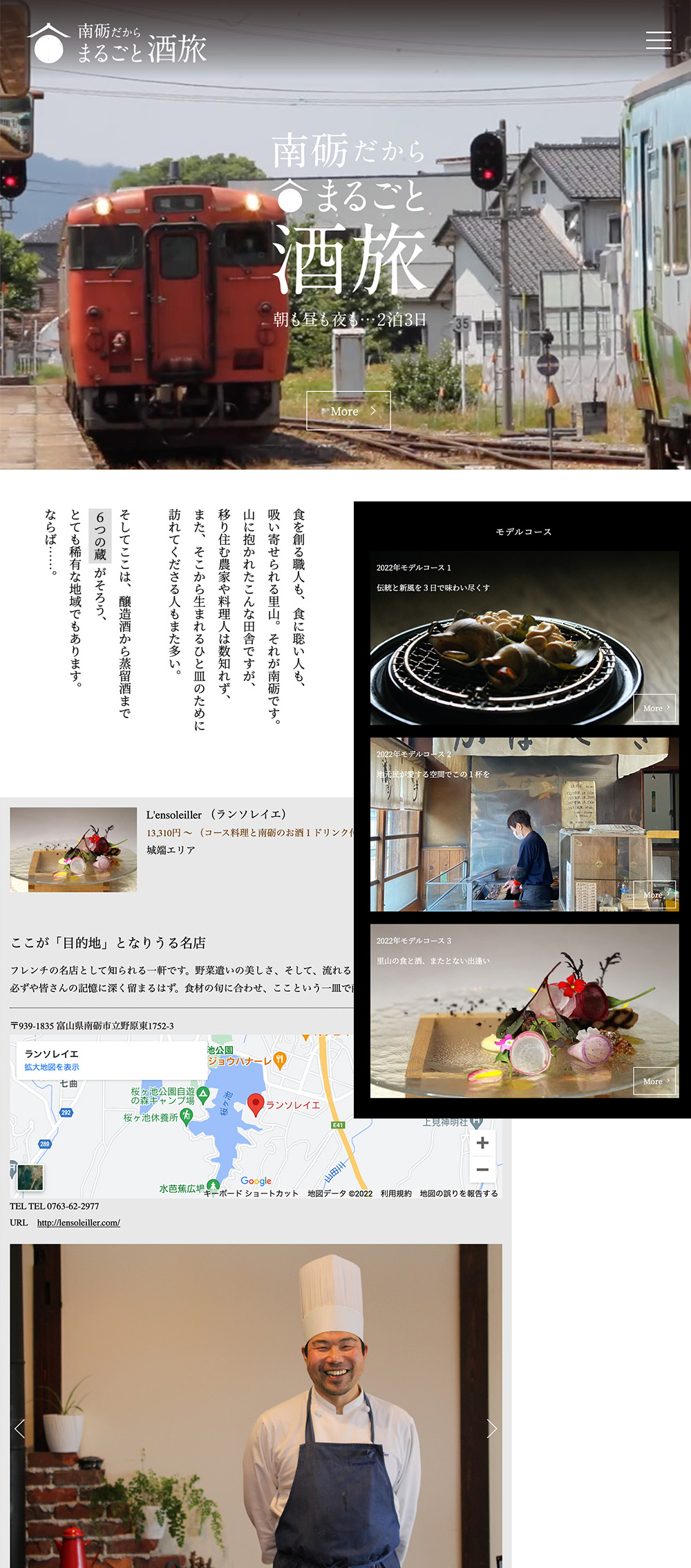Tap the site logo to go home
The image size is (691, 1568).
click(x=117, y=44)
